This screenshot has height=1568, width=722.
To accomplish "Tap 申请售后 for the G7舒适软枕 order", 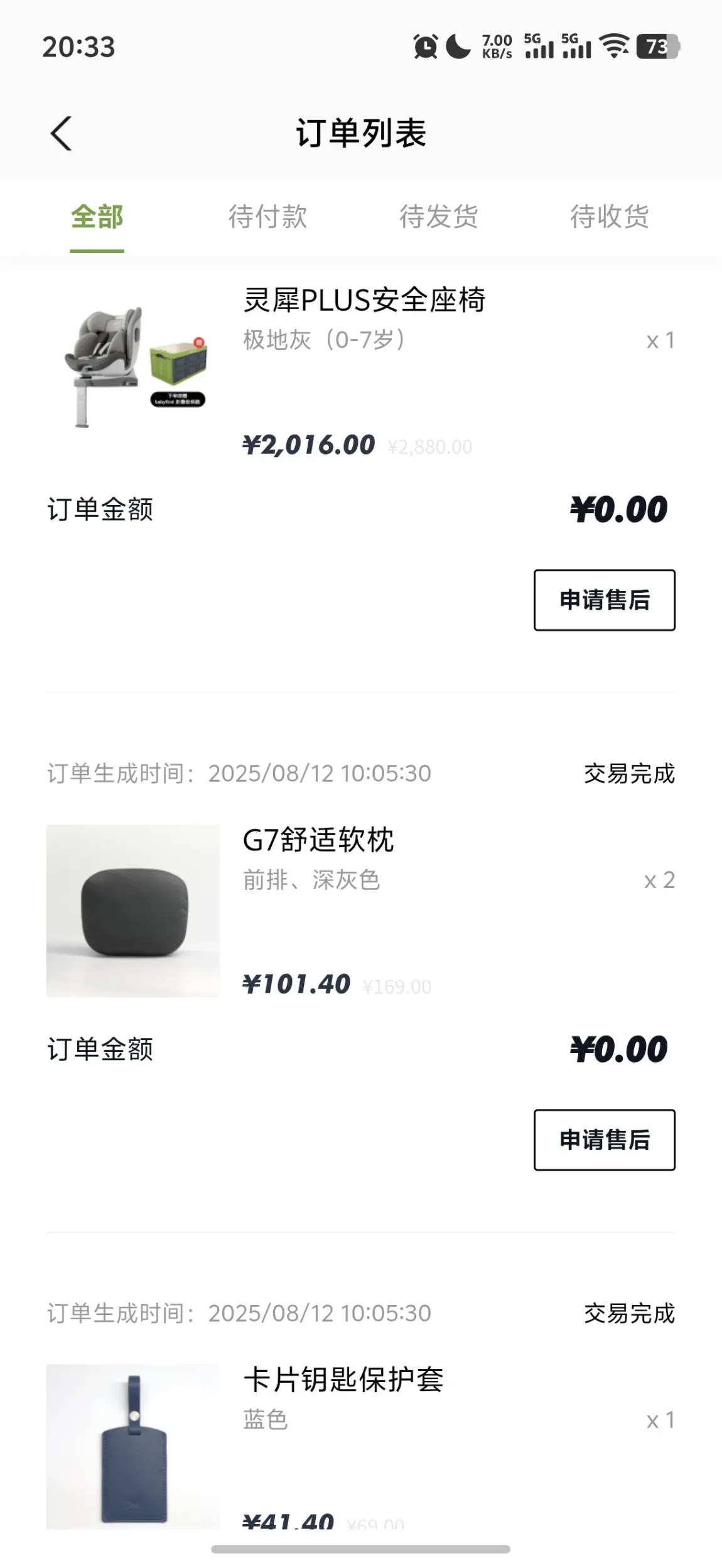I will (604, 1140).
